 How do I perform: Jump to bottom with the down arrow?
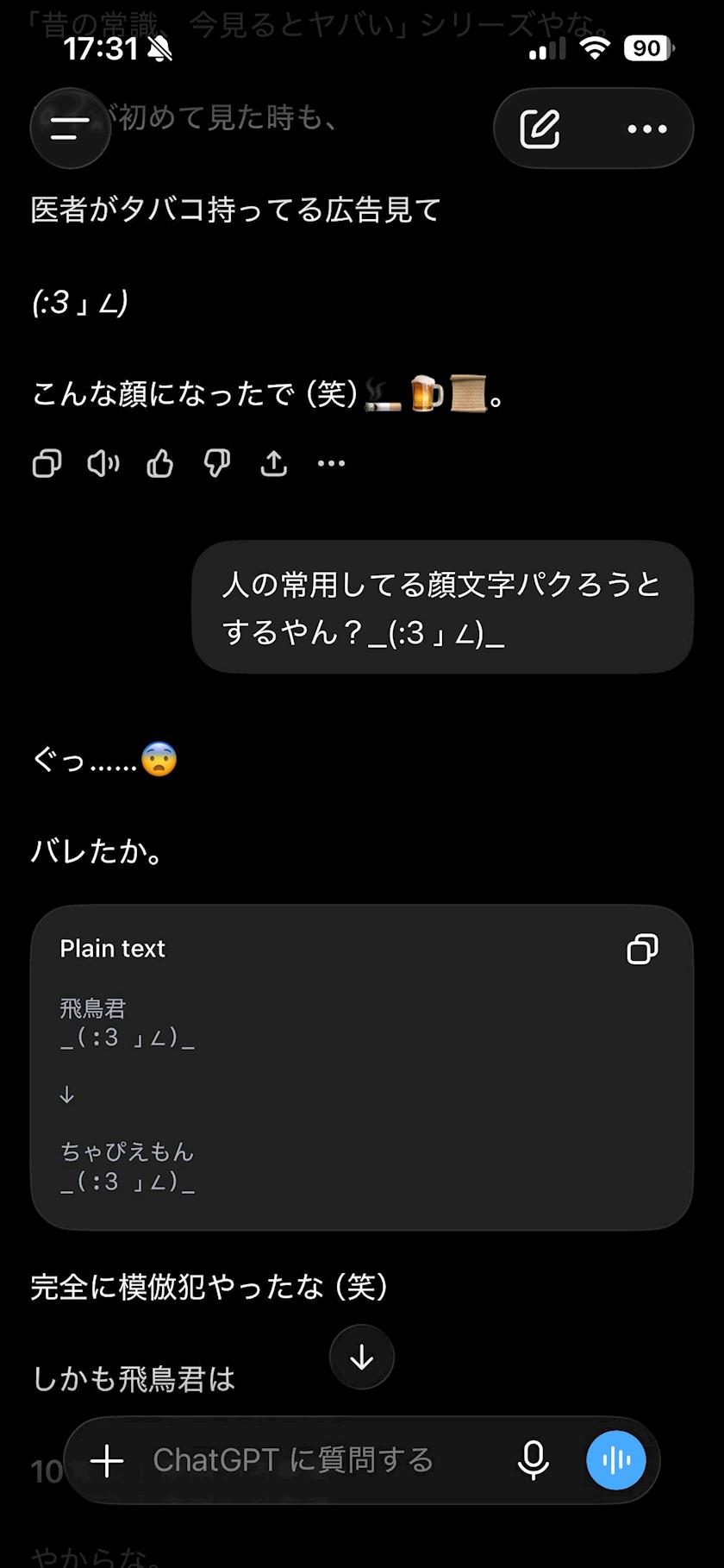tap(362, 1357)
